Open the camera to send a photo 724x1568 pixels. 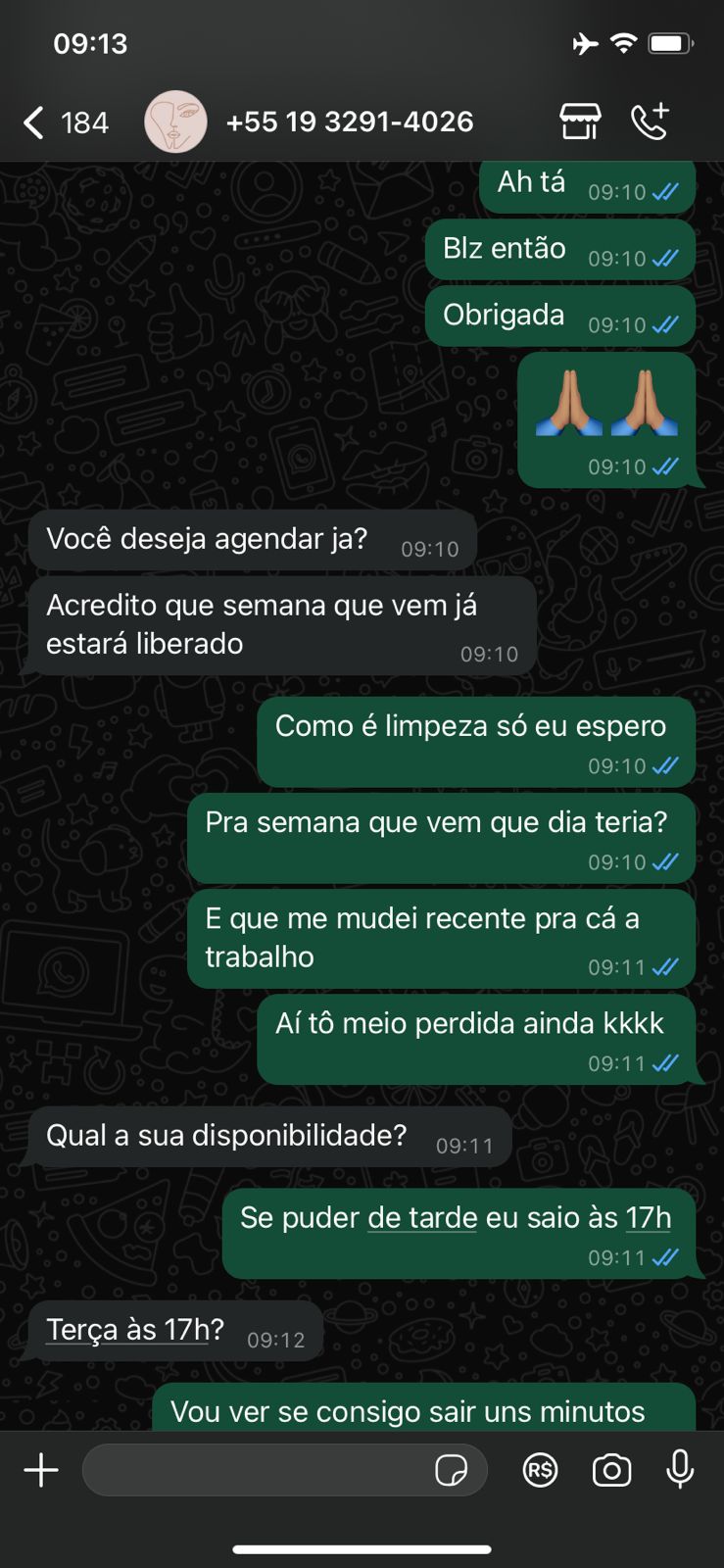tap(611, 1470)
